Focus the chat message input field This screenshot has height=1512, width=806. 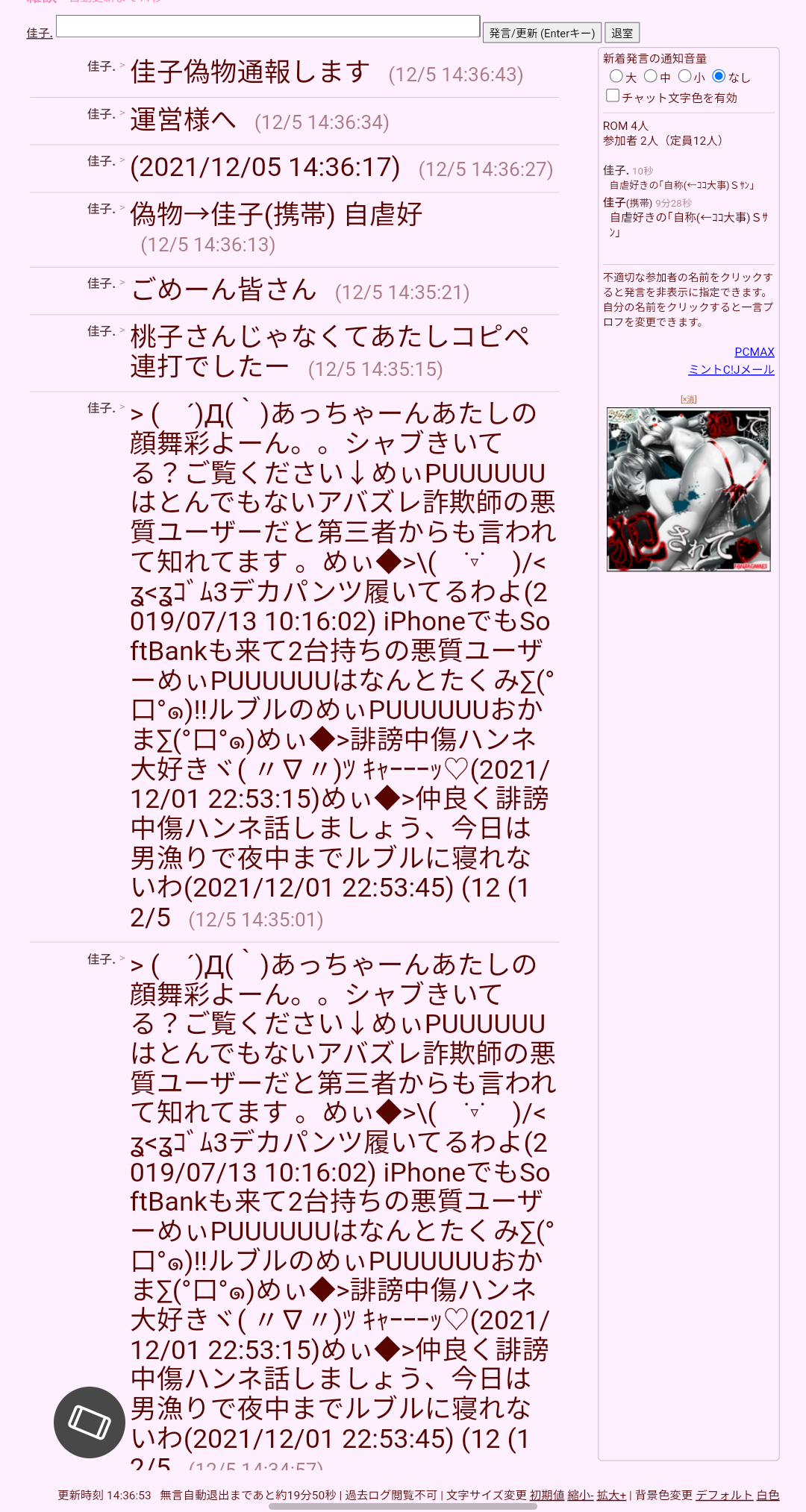[267, 26]
